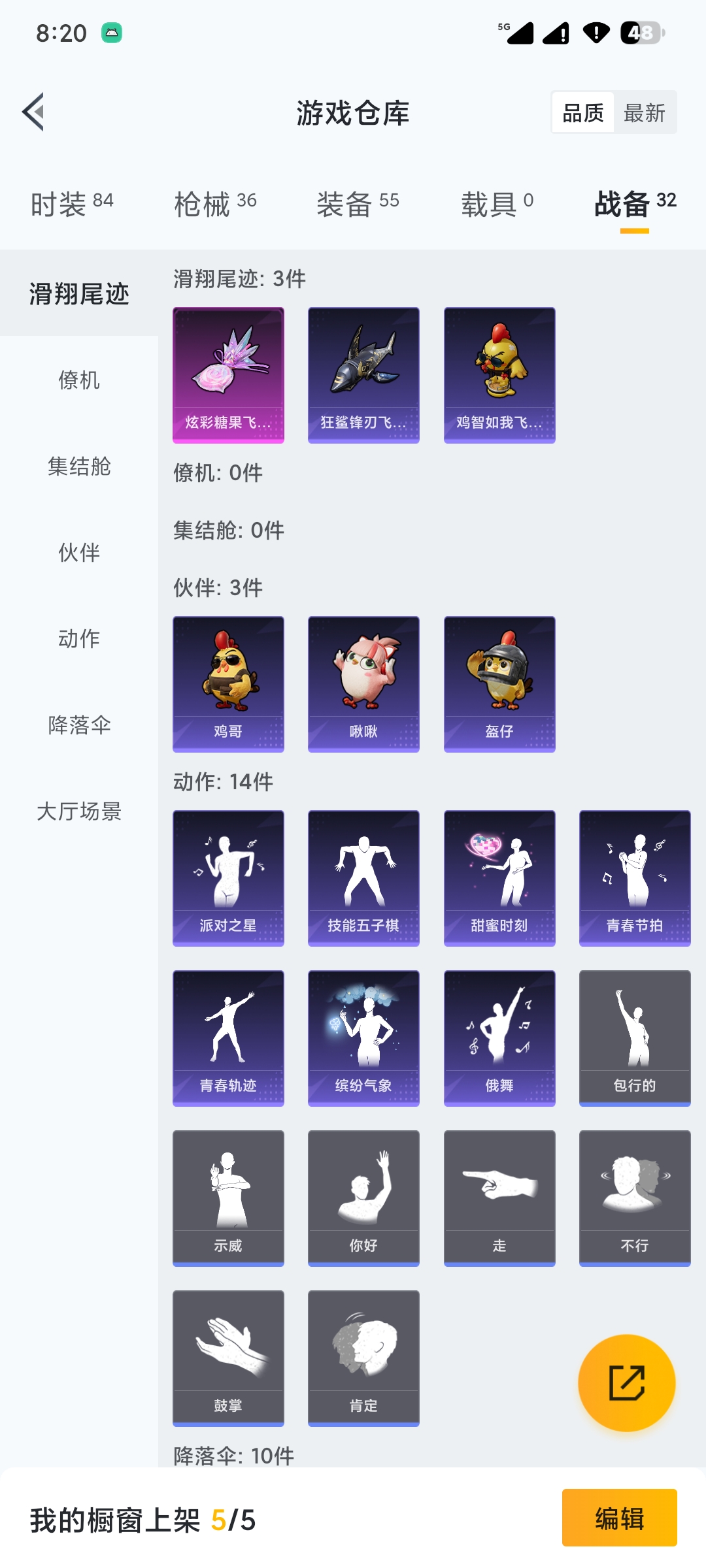View the 鸡哥 companion item

pyautogui.click(x=228, y=684)
